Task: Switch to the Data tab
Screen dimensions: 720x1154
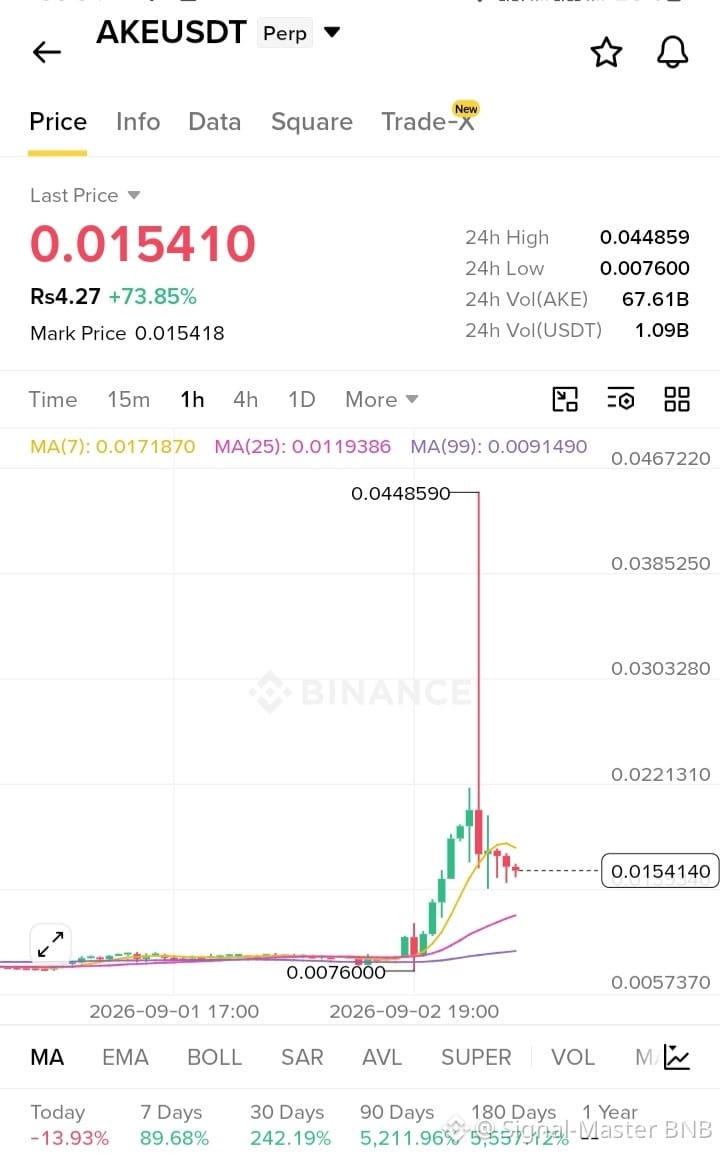Action: pyautogui.click(x=214, y=121)
